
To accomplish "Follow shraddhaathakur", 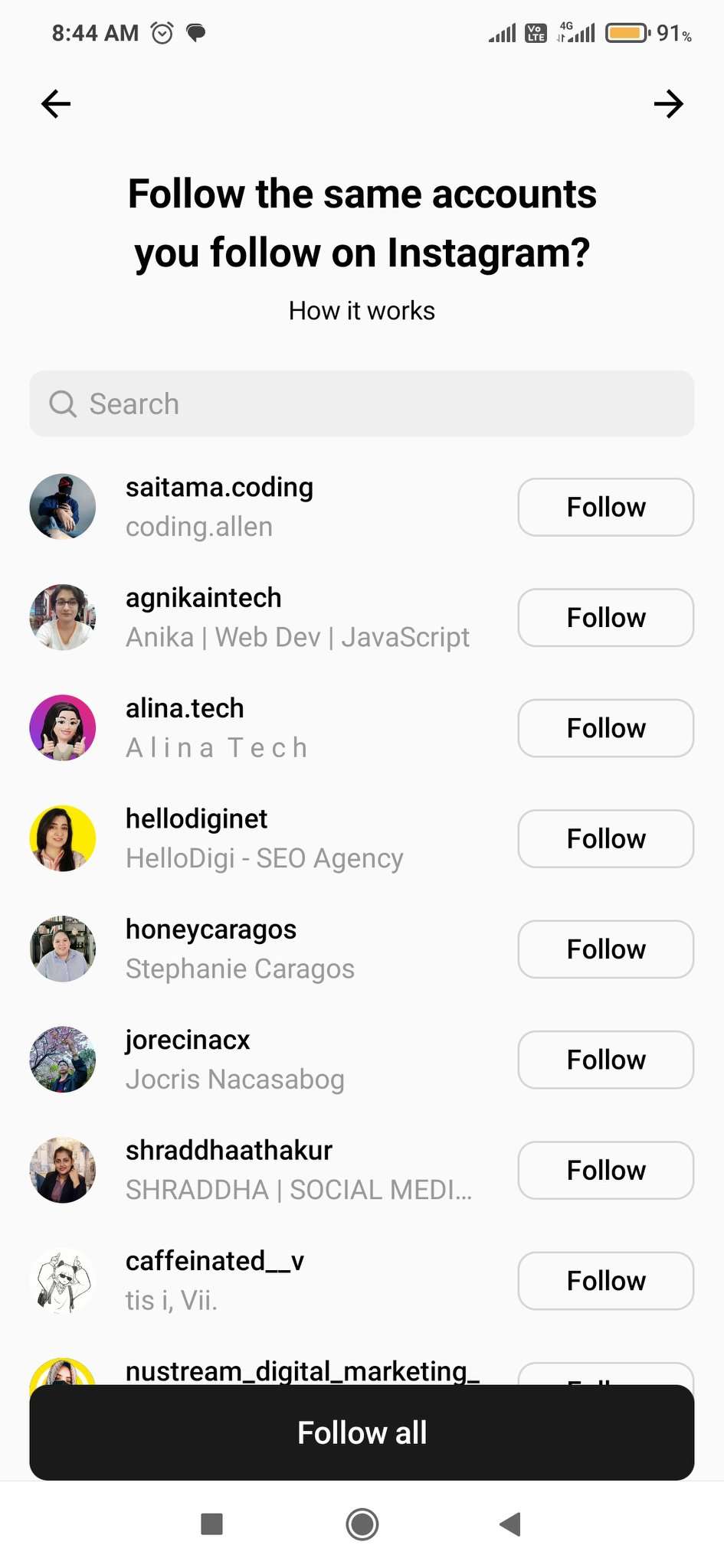I will [x=606, y=1170].
